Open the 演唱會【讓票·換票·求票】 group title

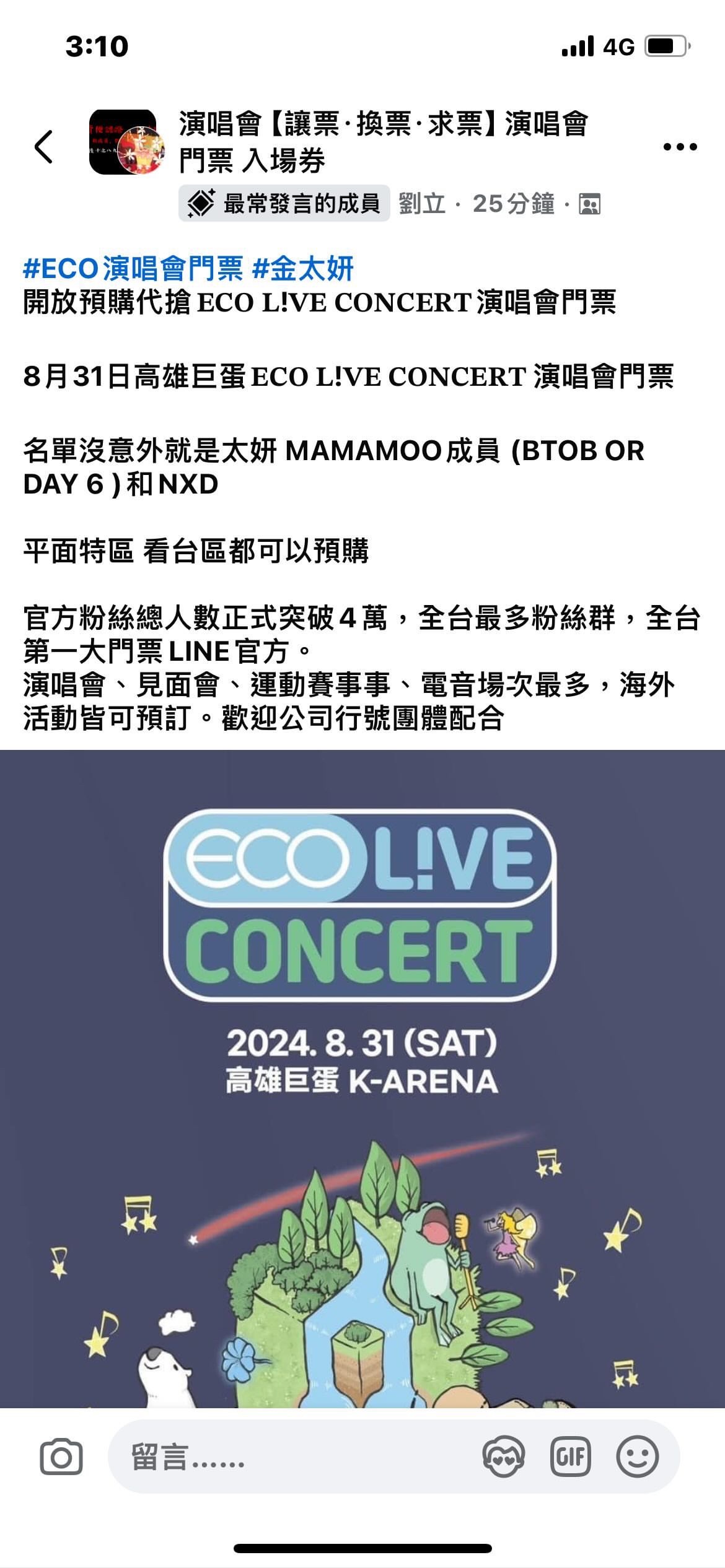[x=383, y=142]
